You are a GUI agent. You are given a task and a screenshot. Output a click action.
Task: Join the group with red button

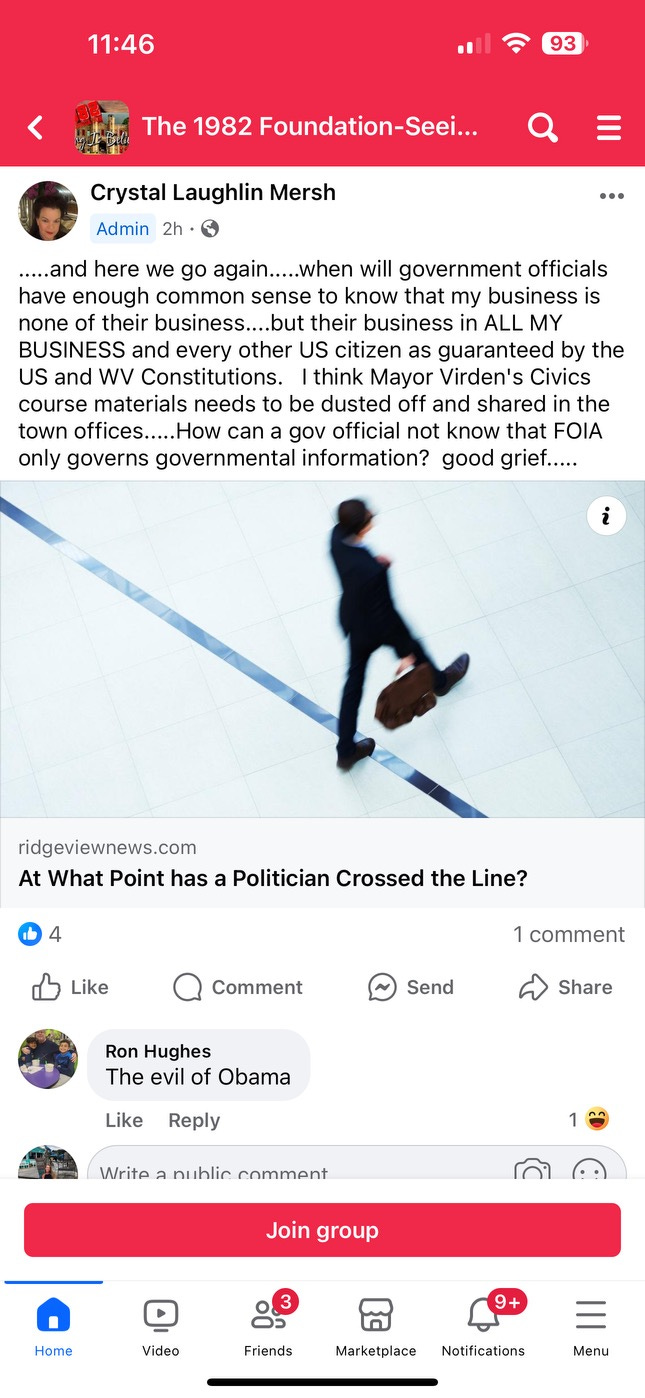(x=322, y=1230)
